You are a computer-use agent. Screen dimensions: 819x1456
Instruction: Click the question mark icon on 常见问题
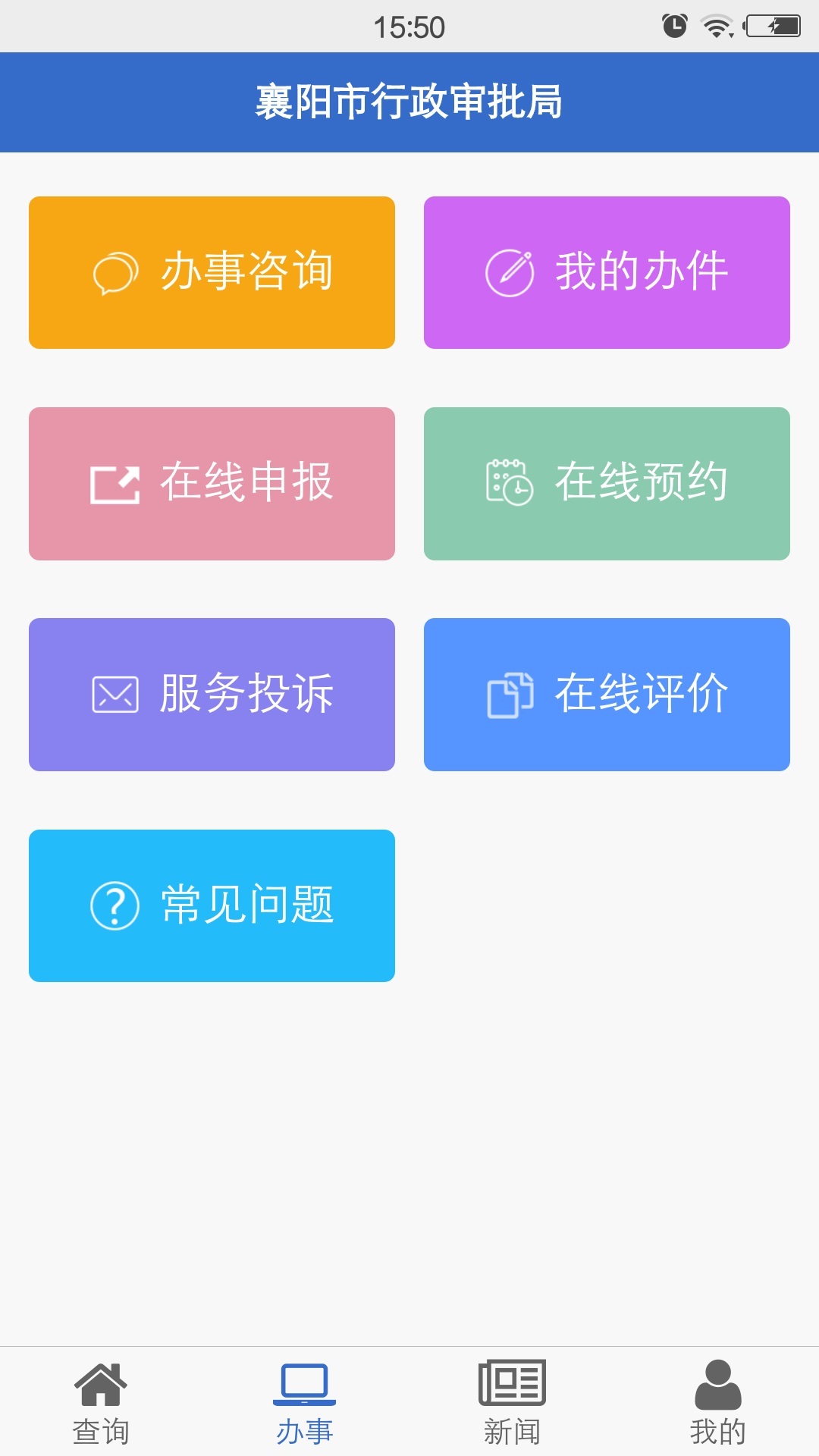(114, 905)
